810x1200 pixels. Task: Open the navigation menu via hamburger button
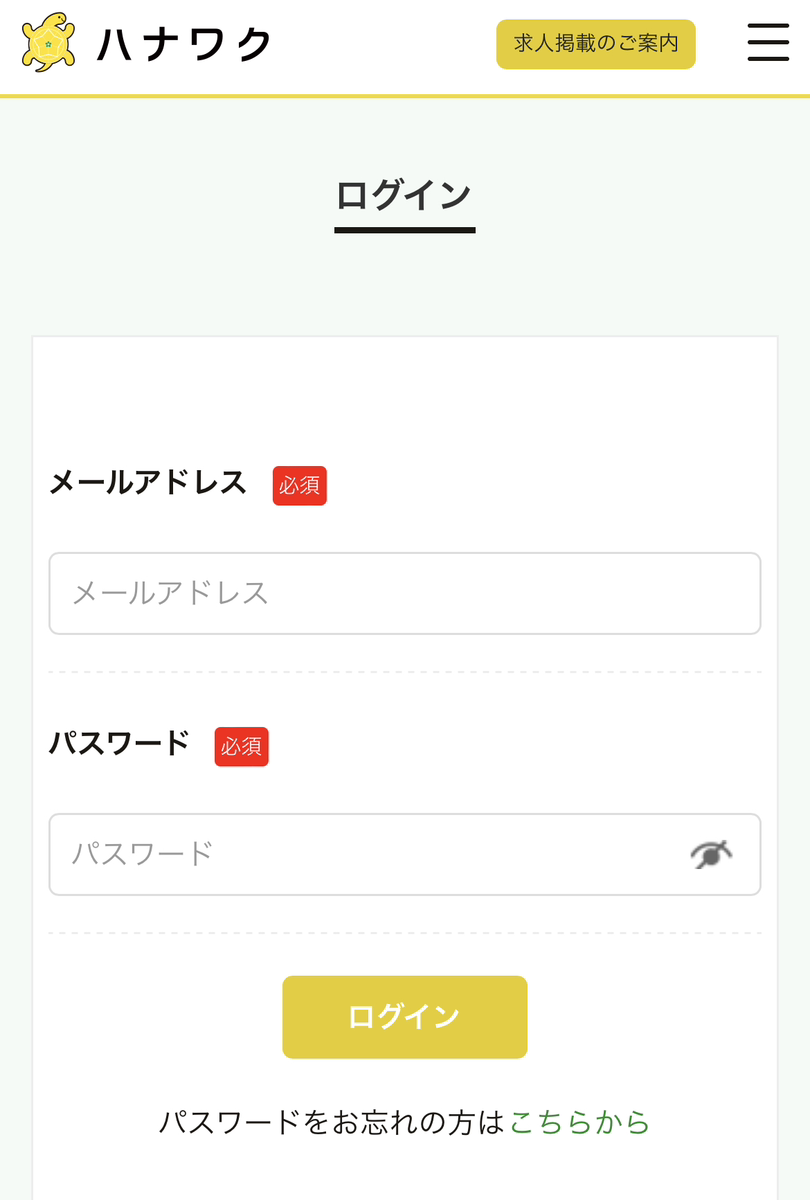pyautogui.click(x=767, y=44)
